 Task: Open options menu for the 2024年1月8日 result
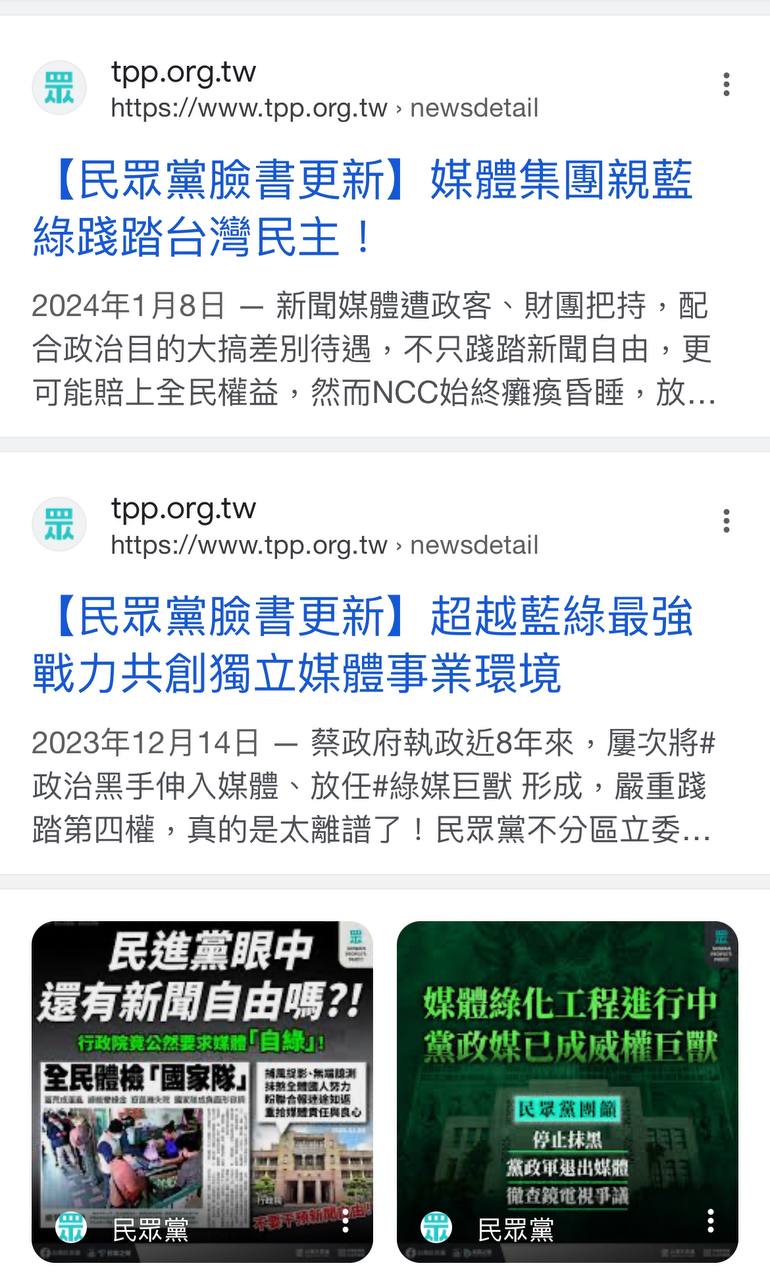click(x=726, y=85)
